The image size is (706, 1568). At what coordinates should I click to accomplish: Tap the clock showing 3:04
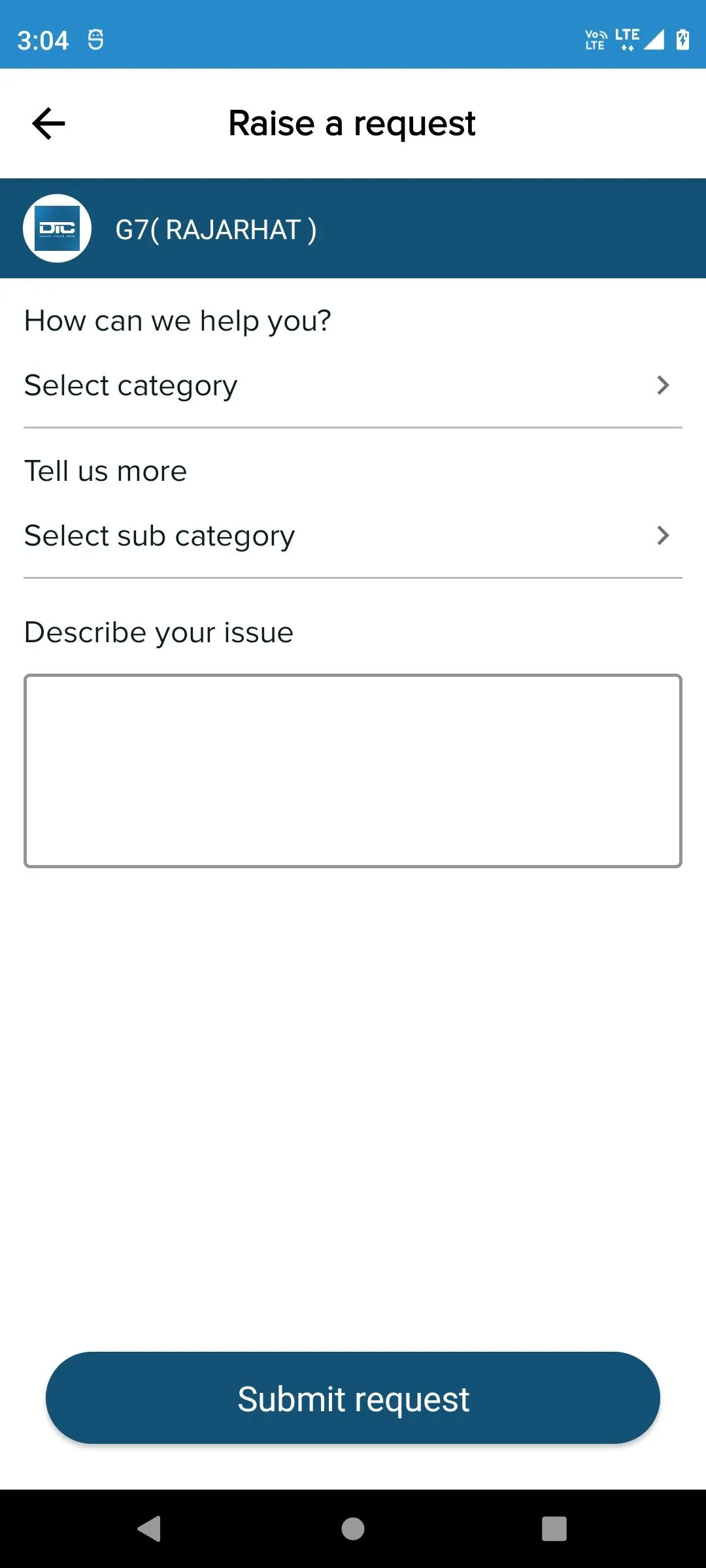click(43, 39)
